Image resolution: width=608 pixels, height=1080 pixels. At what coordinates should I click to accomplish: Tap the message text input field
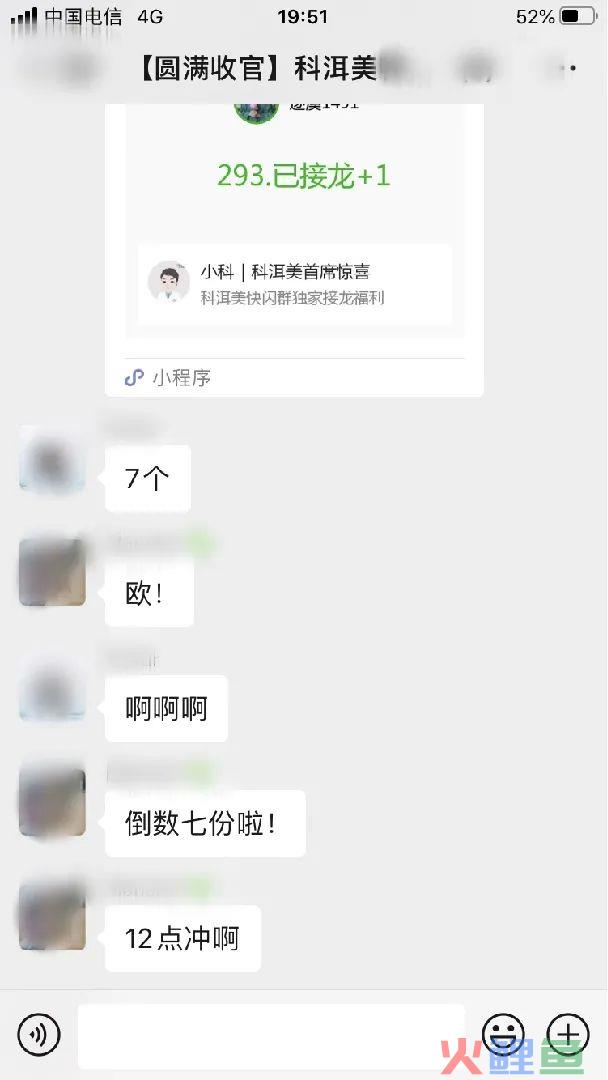pos(271,1036)
